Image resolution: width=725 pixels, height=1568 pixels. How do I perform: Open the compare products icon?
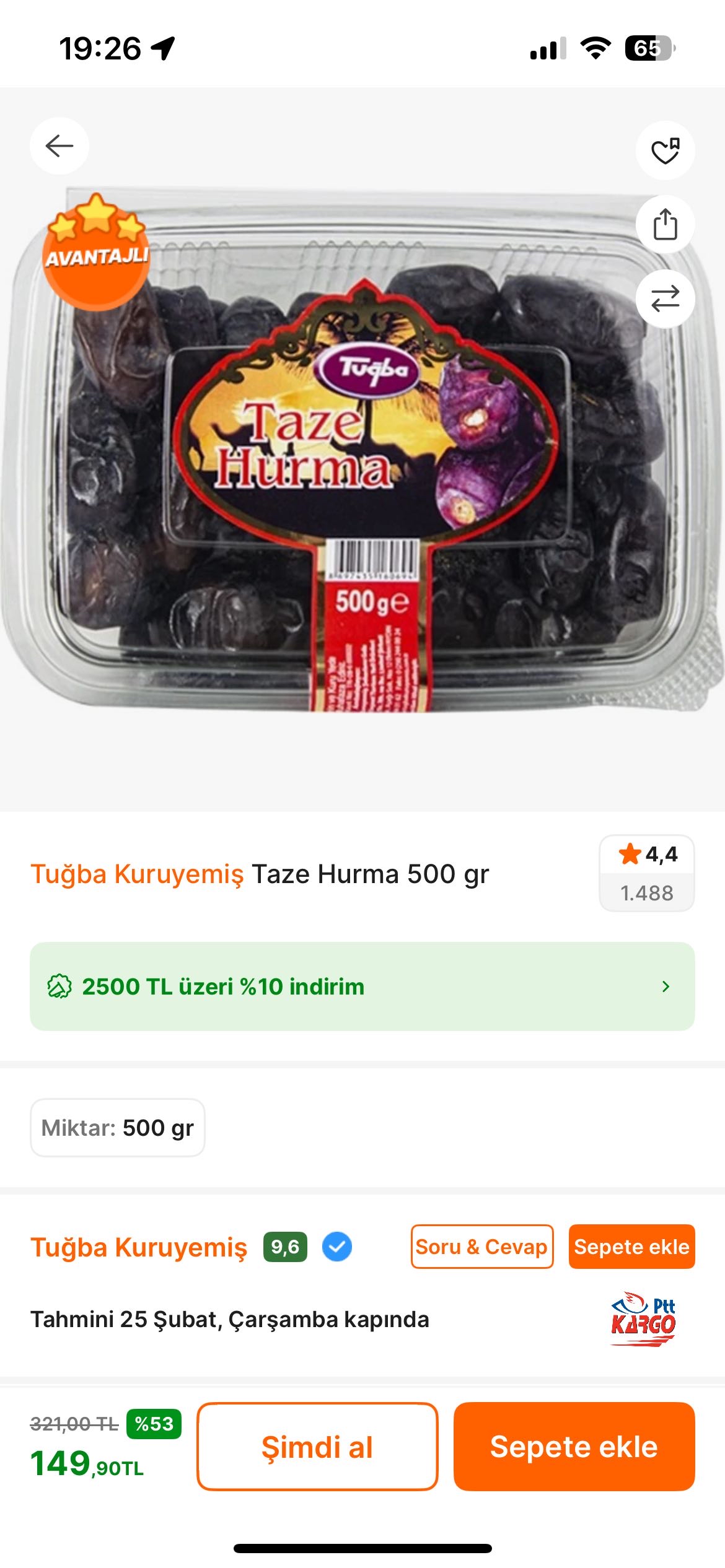[665, 299]
